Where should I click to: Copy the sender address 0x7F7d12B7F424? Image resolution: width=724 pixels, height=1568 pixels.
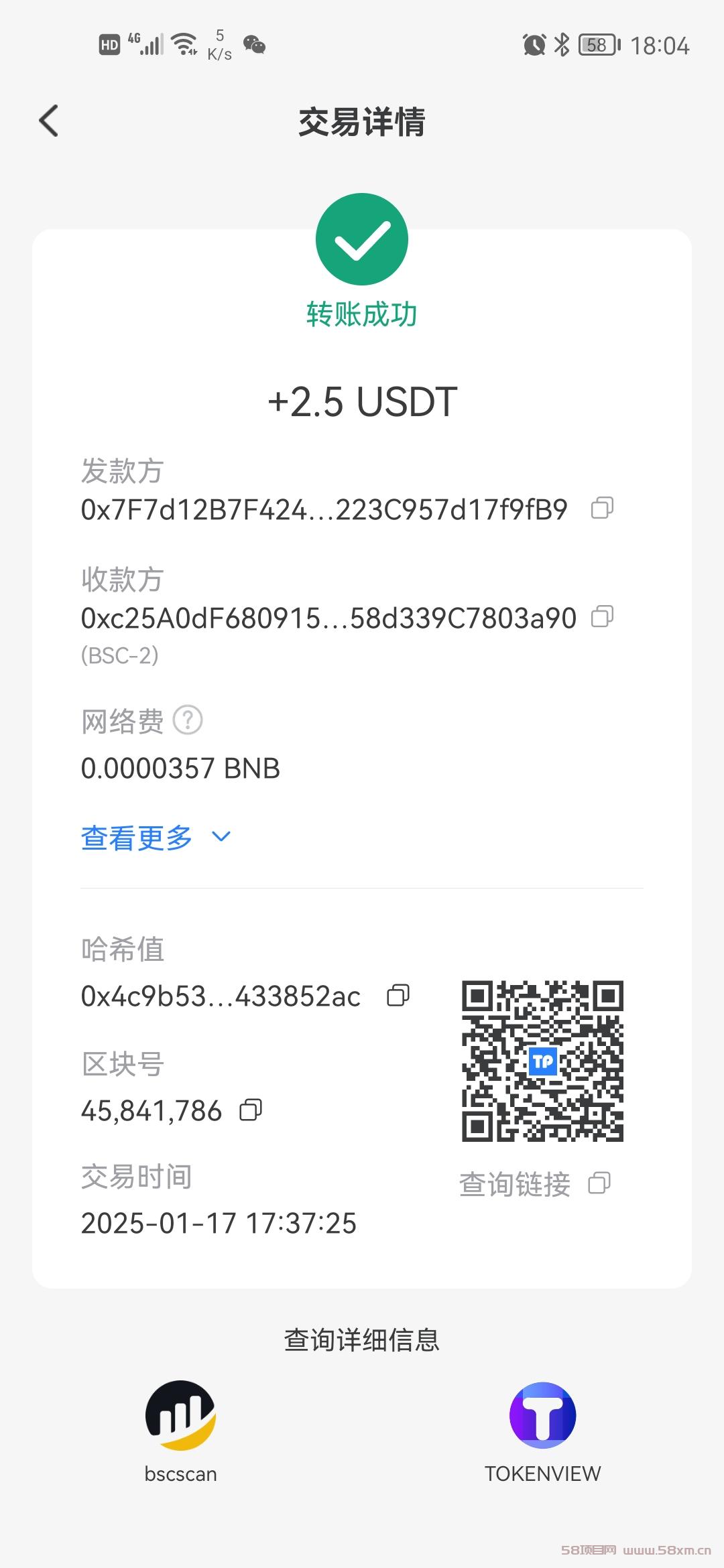[602, 508]
